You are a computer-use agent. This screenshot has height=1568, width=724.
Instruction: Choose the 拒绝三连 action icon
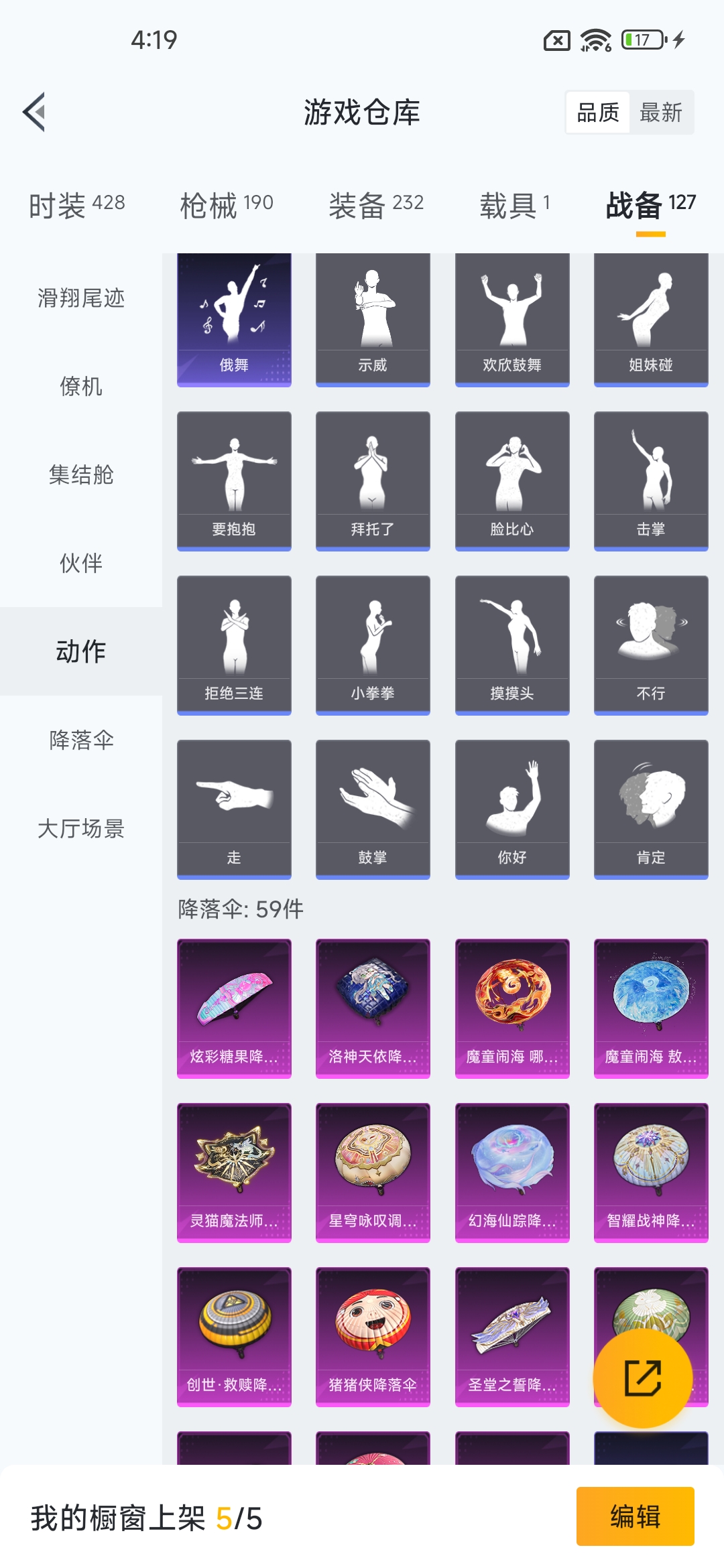234,643
